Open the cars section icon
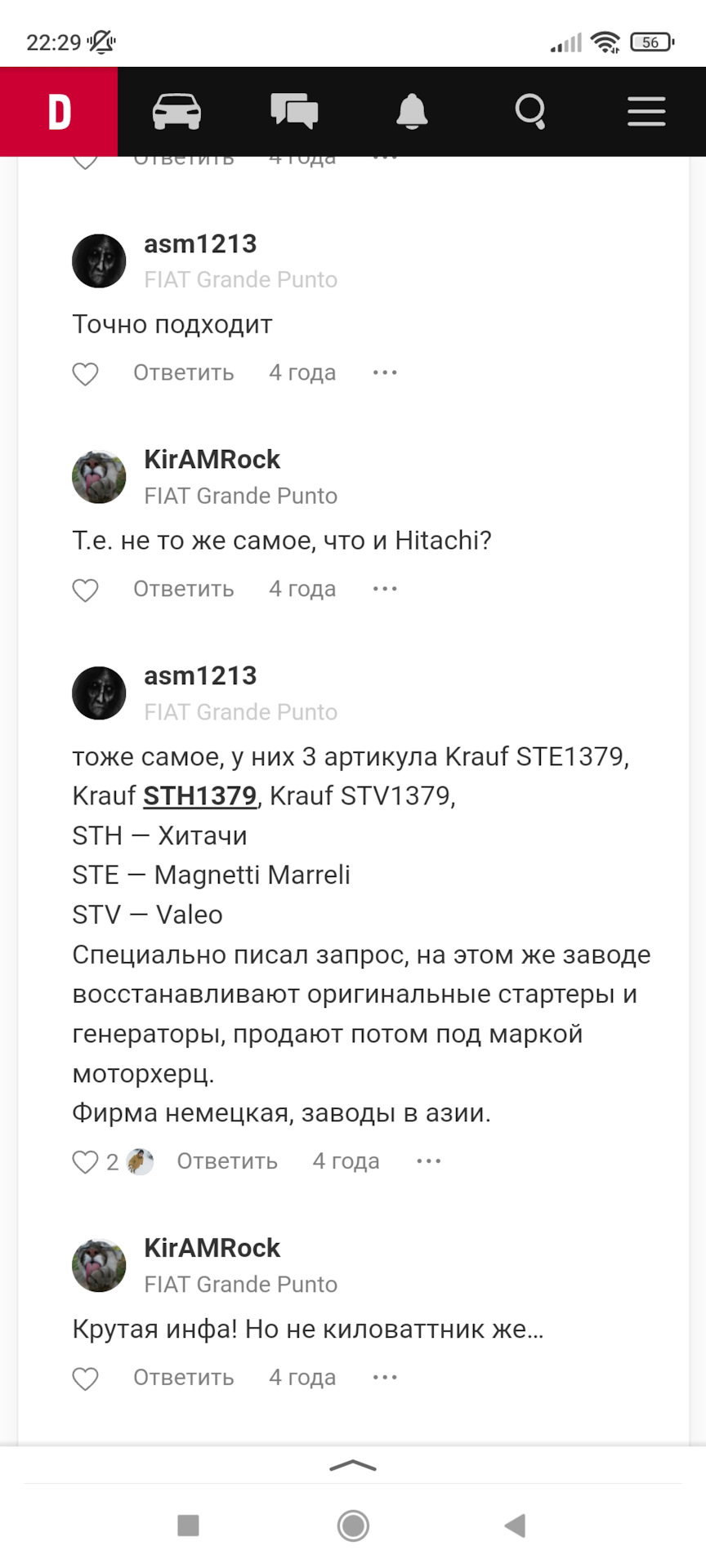Viewport: 706px width, 1568px height. 176,112
